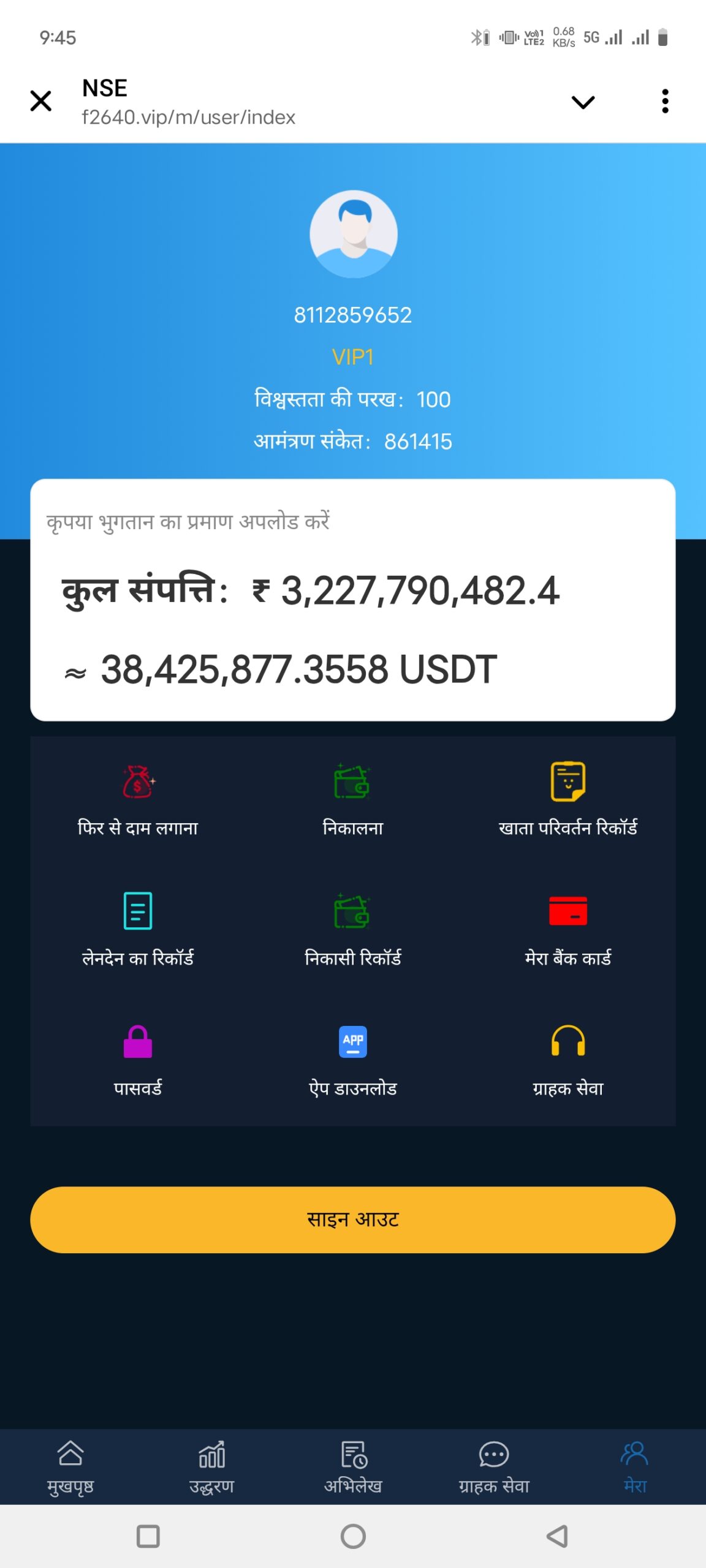Open फिर से दाम लगाना (recharge)
The height and width of the screenshot is (1568, 706).
[x=138, y=799]
